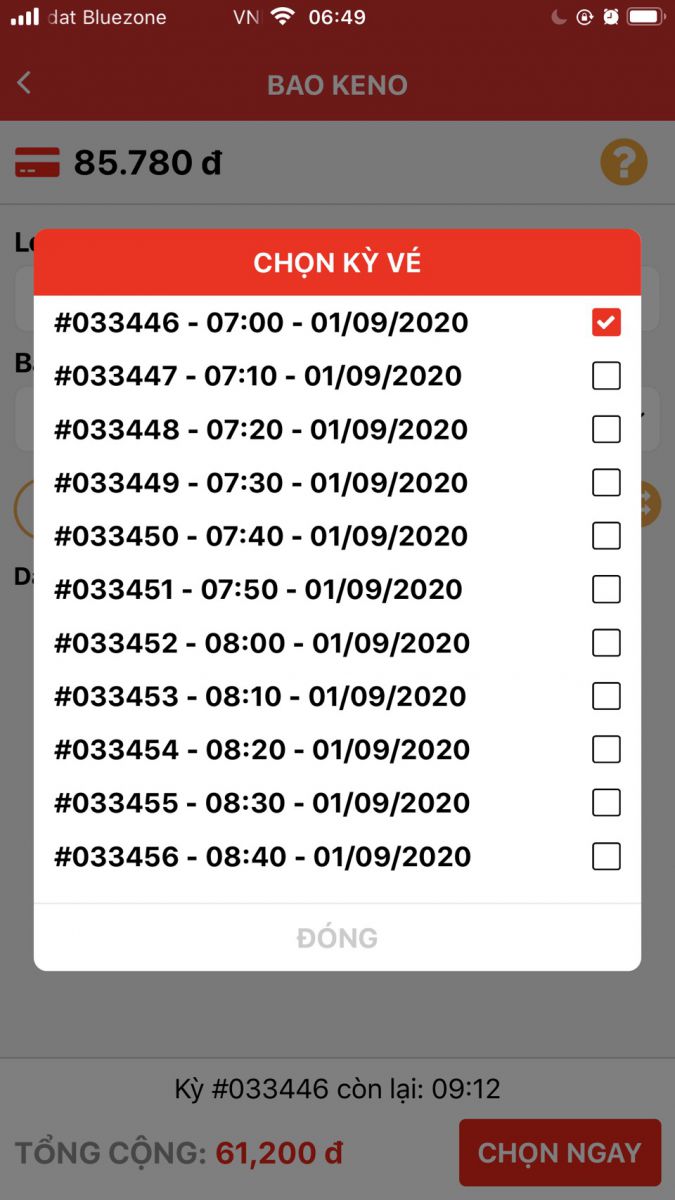Go back from BAO KENO
Image resolution: width=675 pixels, height=1200 pixels.
(25, 83)
